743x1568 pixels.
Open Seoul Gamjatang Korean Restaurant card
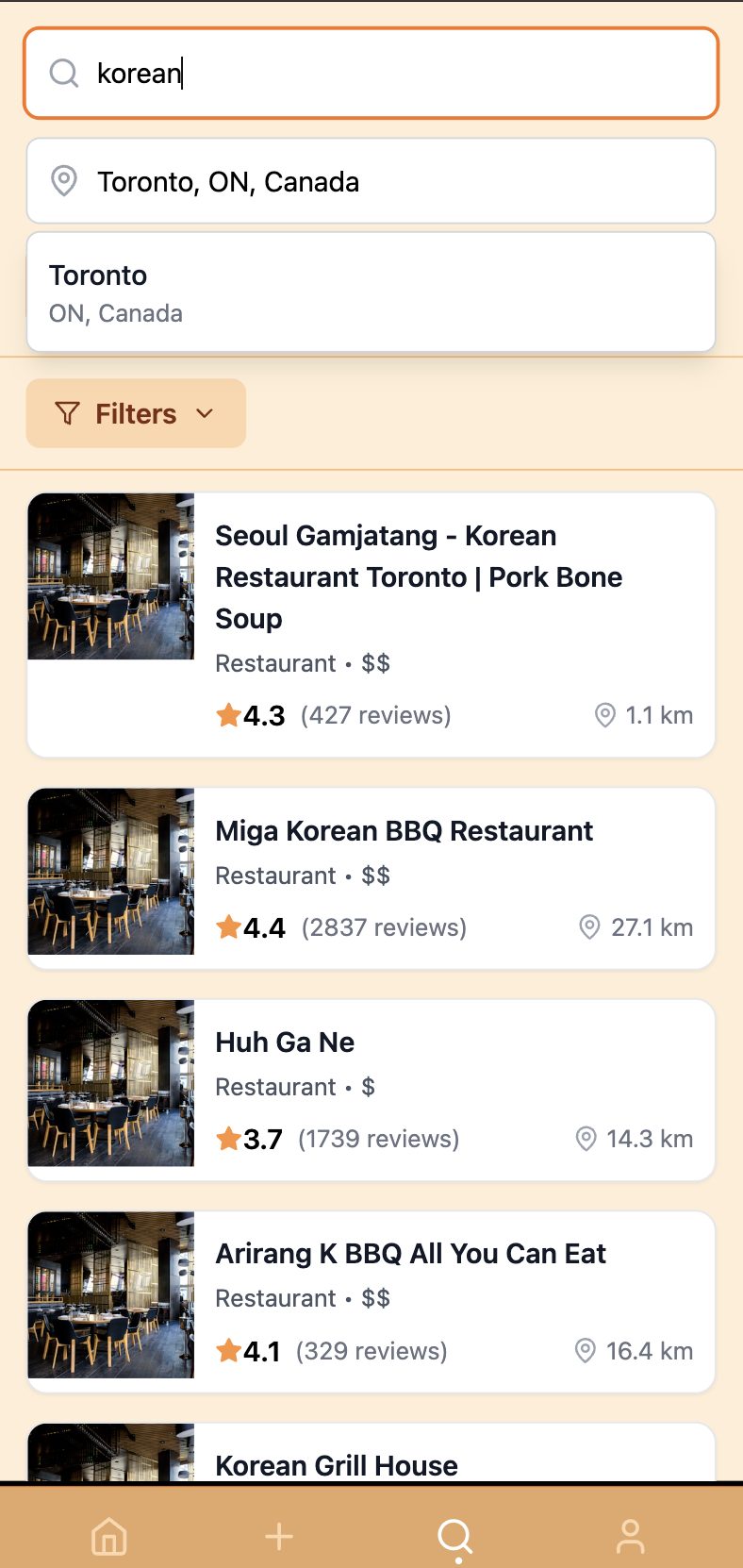coord(371,625)
